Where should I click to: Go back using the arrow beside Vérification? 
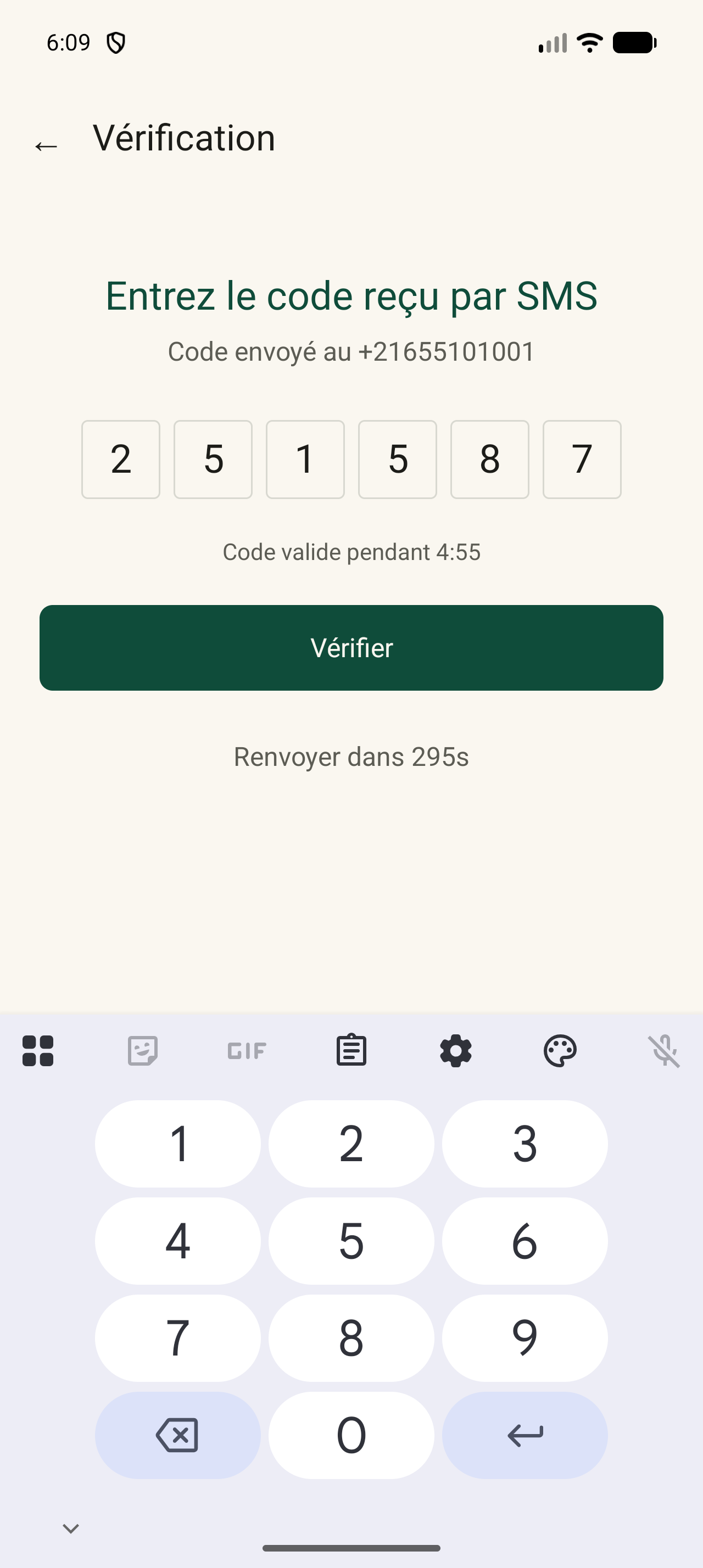46,146
